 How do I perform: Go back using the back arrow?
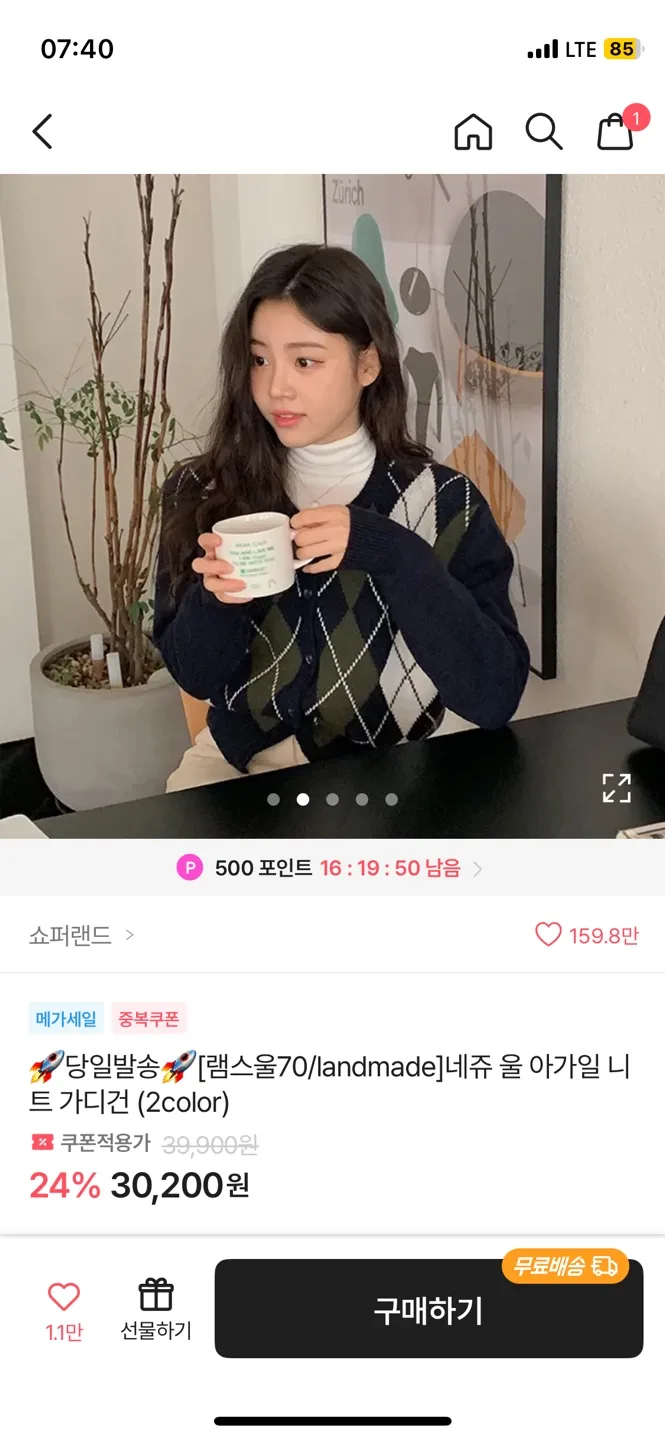pyautogui.click(x=42, y=131)
